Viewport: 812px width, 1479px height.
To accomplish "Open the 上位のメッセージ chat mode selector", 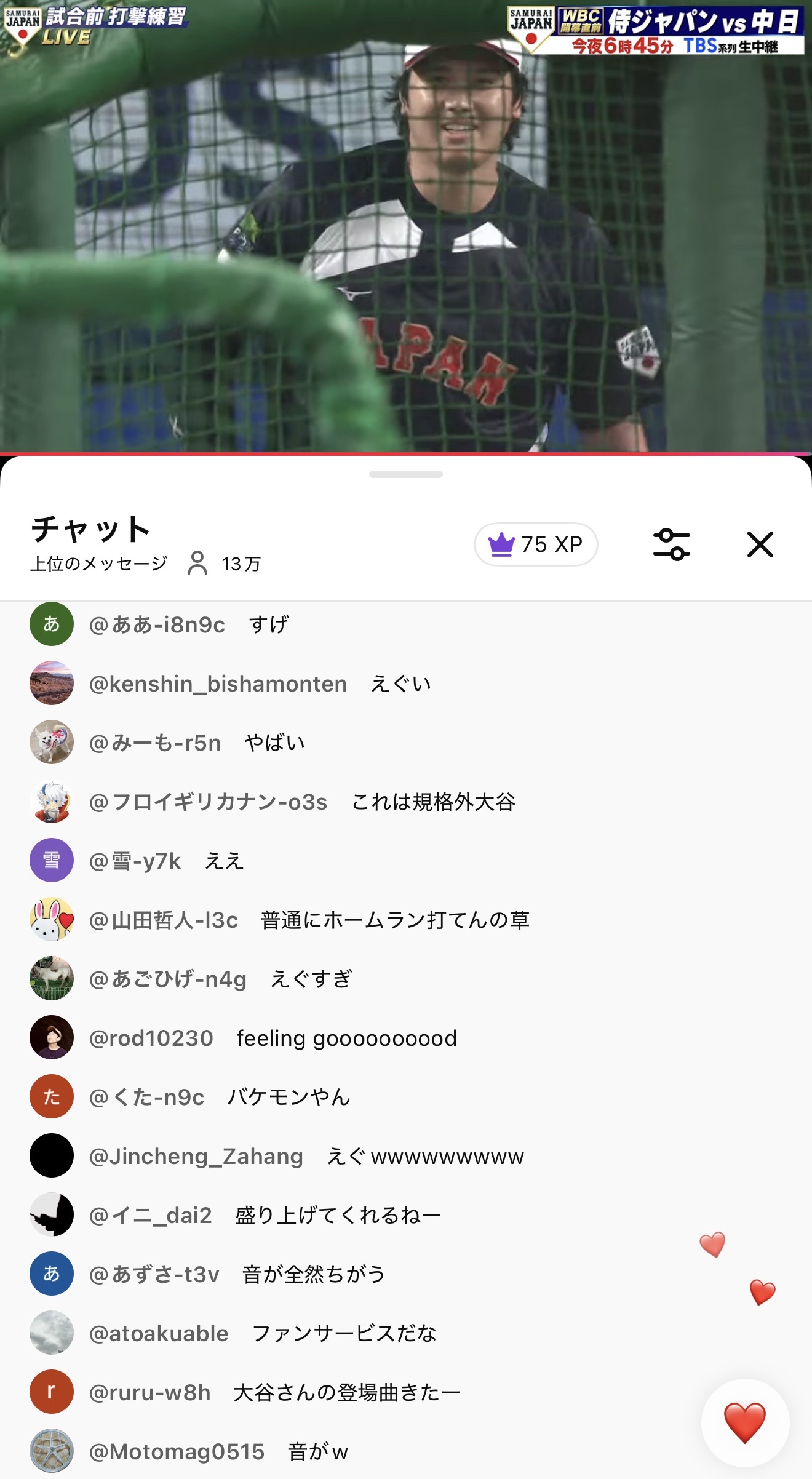I will [x=99, y=564].
